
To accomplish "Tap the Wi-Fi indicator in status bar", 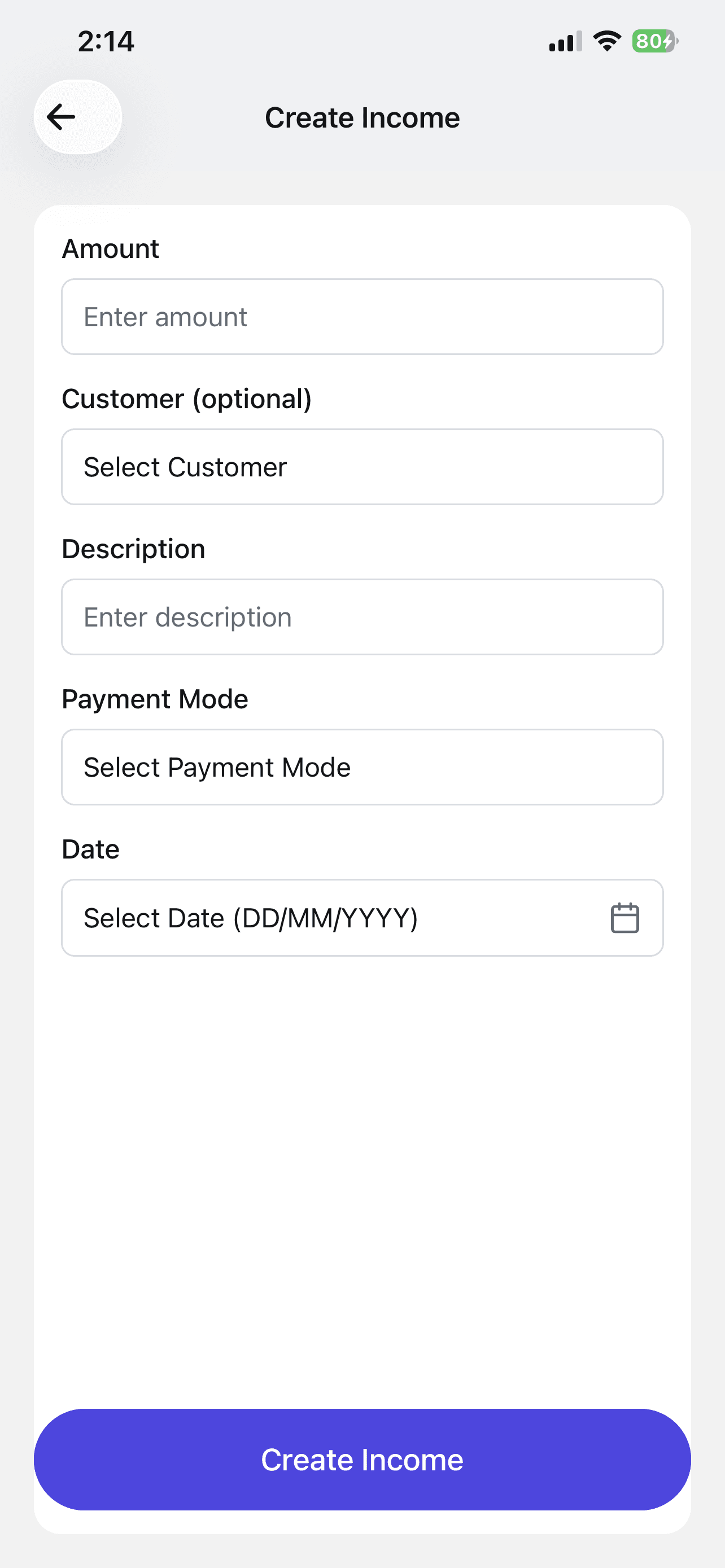I will click(606, 40).
